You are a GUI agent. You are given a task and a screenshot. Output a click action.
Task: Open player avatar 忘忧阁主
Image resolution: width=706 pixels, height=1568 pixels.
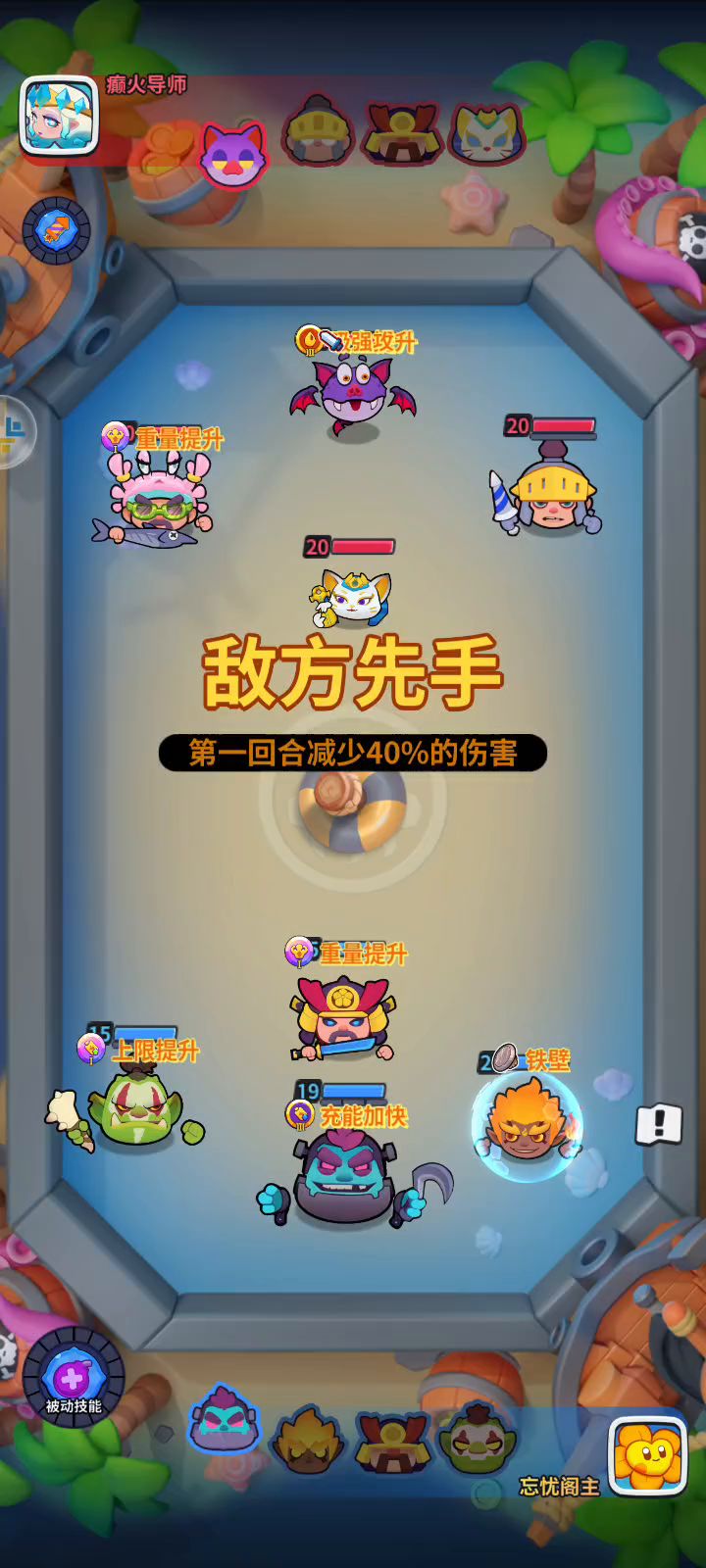647,1455
